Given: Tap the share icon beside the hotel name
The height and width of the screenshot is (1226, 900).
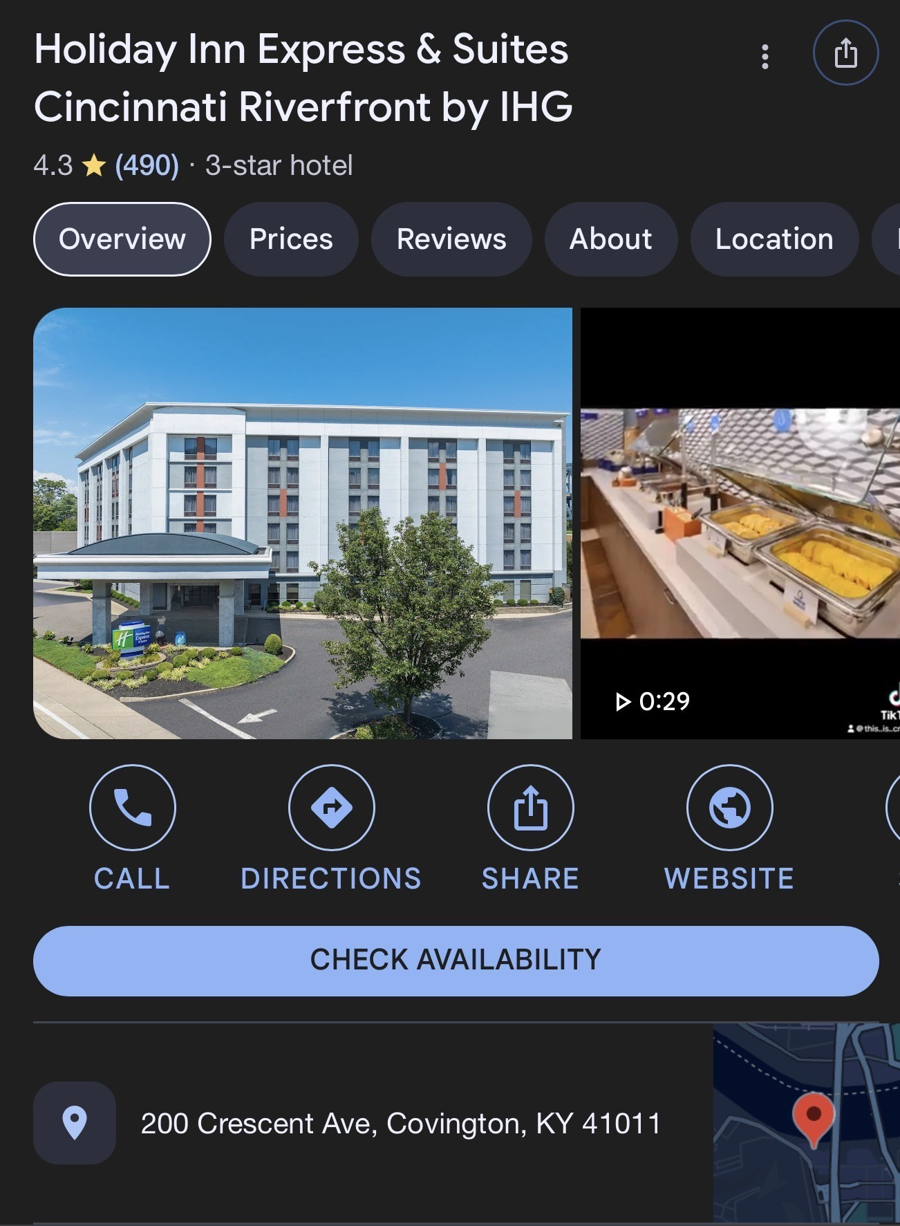Looking at the screenshot, I should tap(845, 53).
